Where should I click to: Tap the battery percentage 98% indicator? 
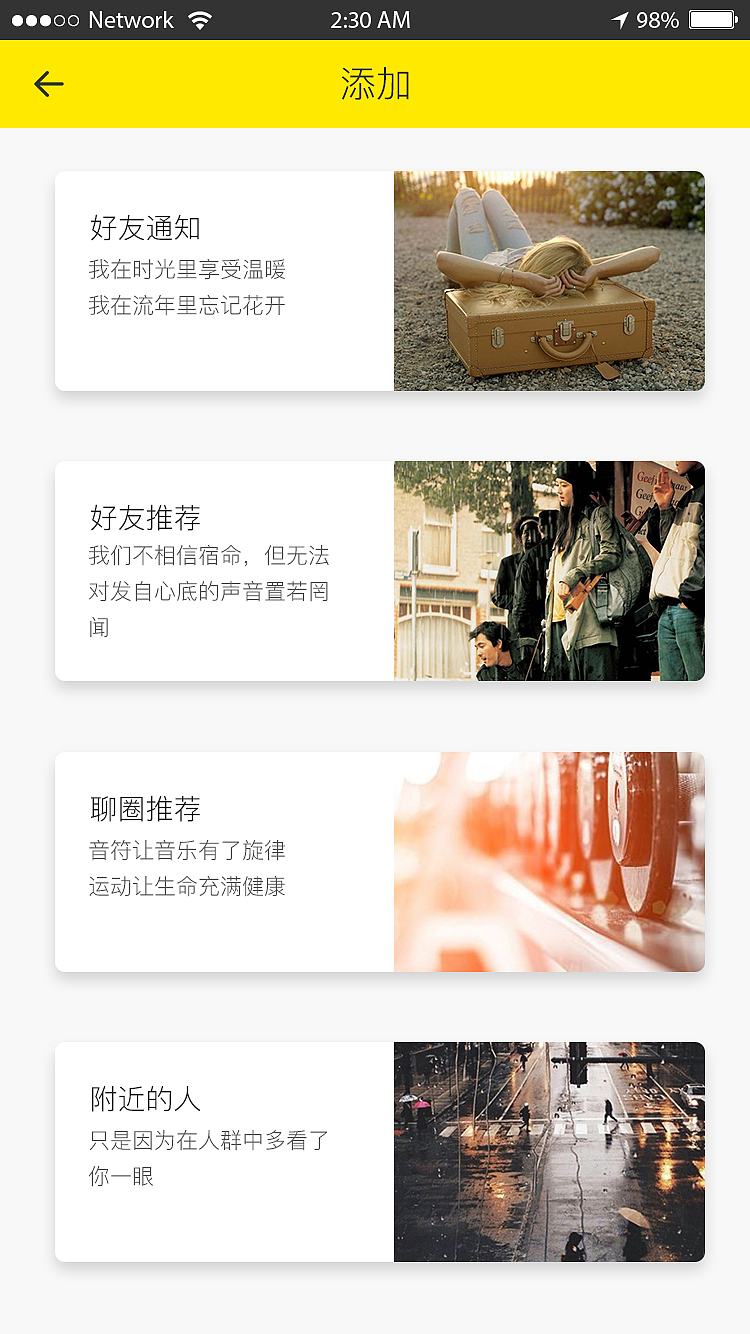point(660,18)
